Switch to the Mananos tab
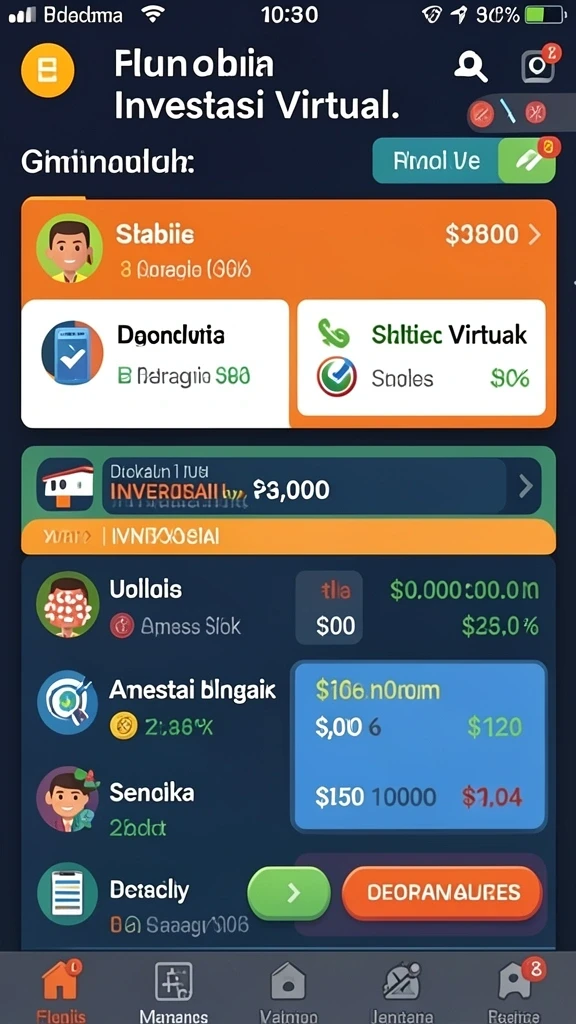The width and height of the screenshot is (576, 1024). click(x=173, y=989)
